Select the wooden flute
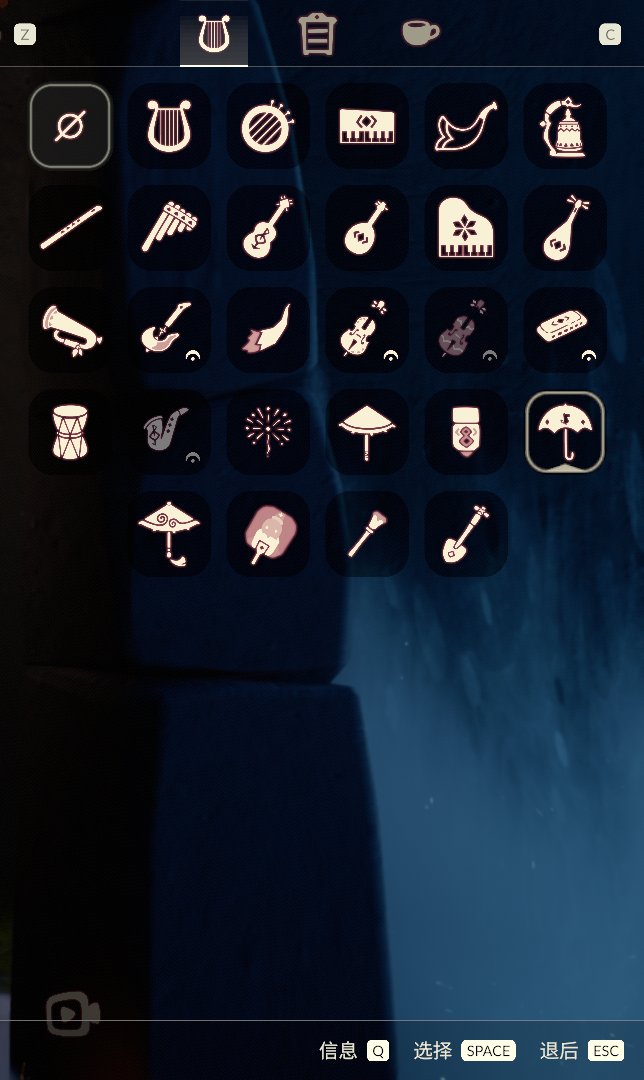The height and width of the screenshot is (1080, 644). (x=70, y=228)
